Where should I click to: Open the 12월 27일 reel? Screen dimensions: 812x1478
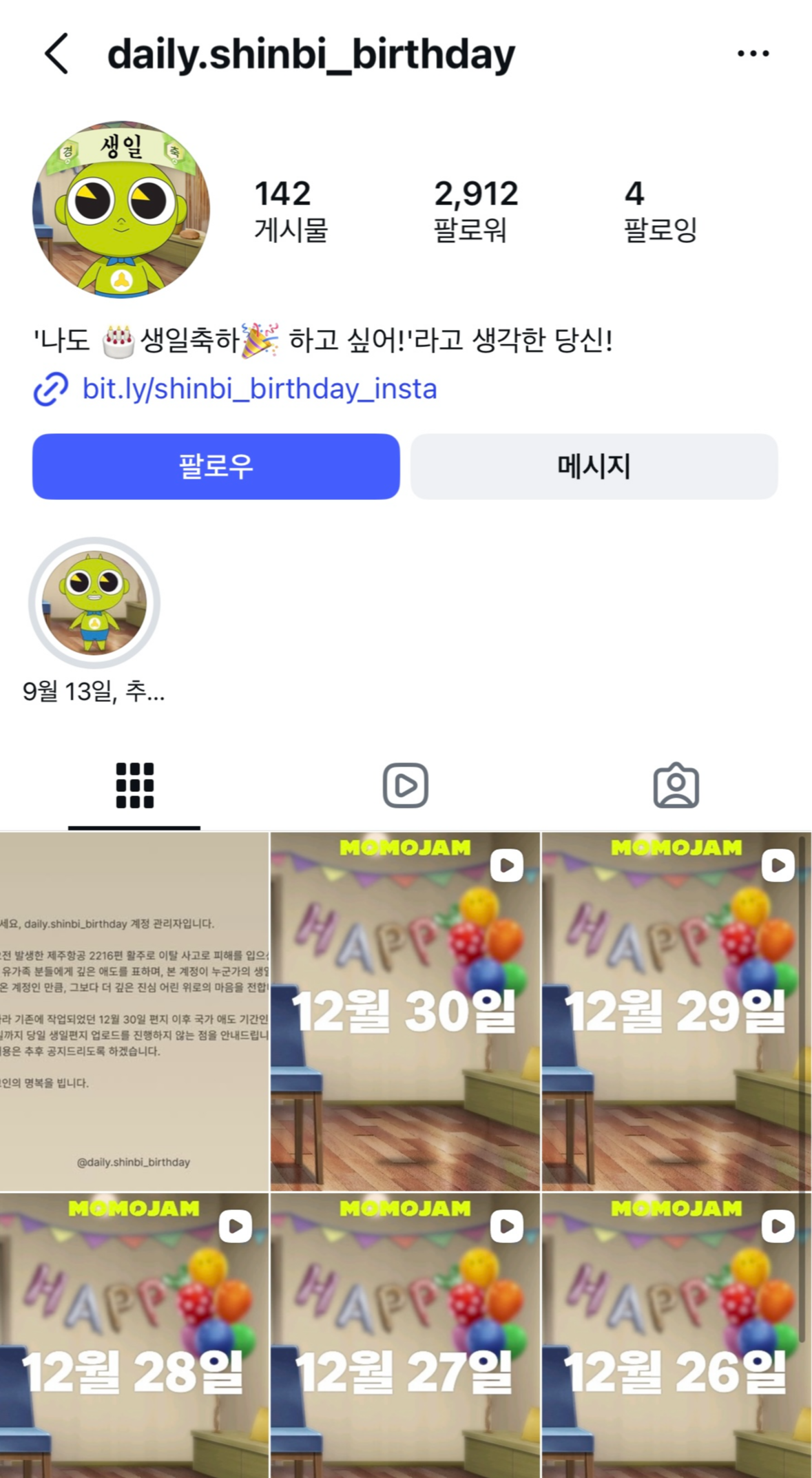(x=405, y=1335)
